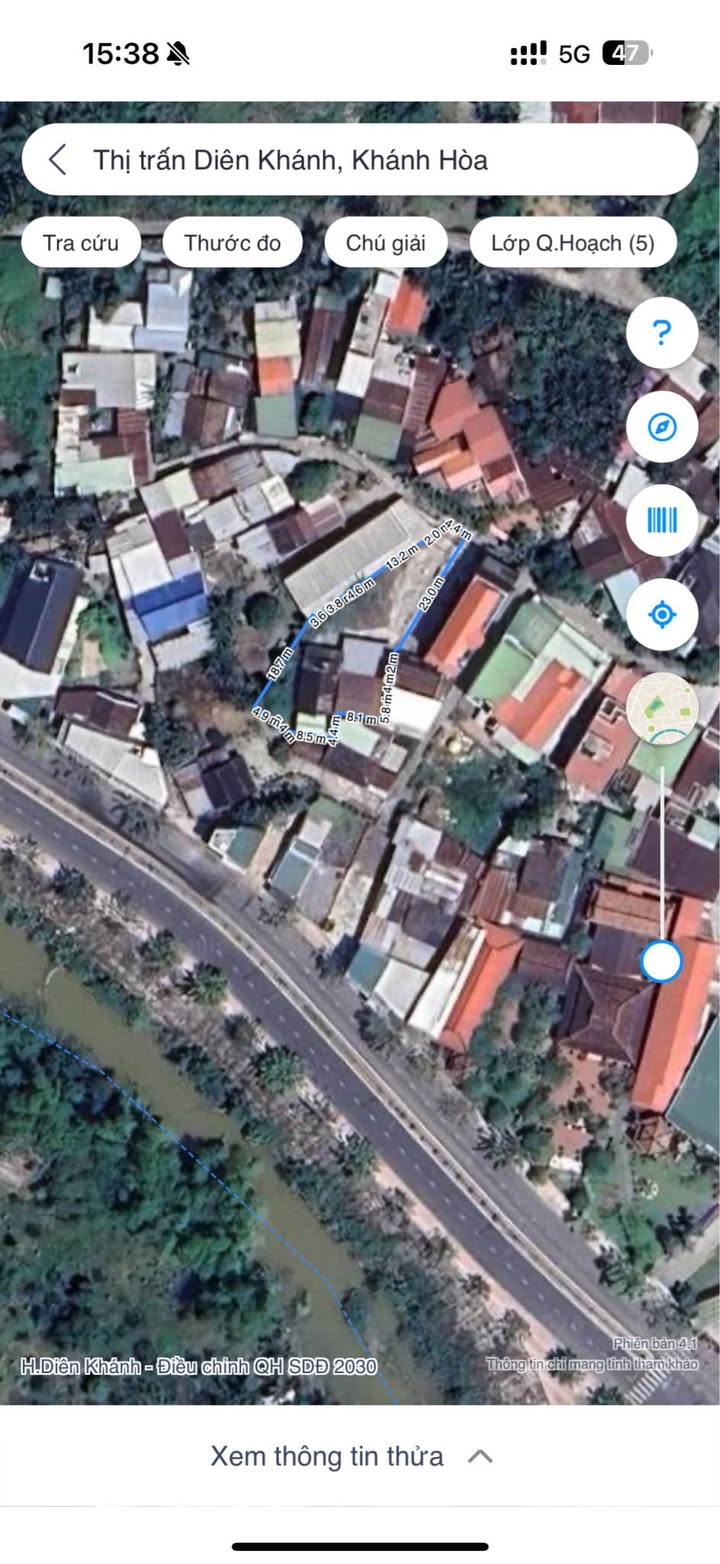
Task: Open the help question mark button
Action: (662, 333)
